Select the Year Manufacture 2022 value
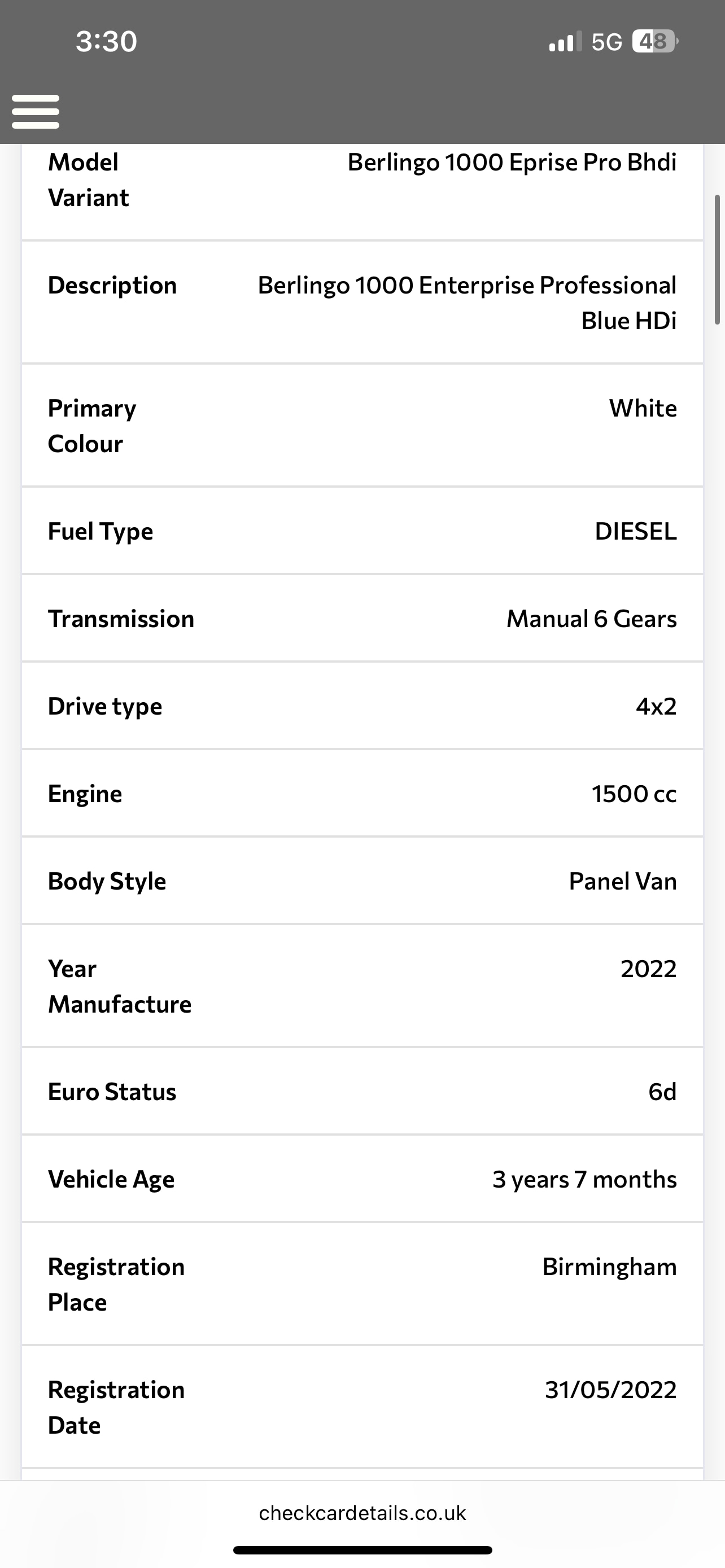This screenshot has width=725, height=1568. click(x=362, y=986)
